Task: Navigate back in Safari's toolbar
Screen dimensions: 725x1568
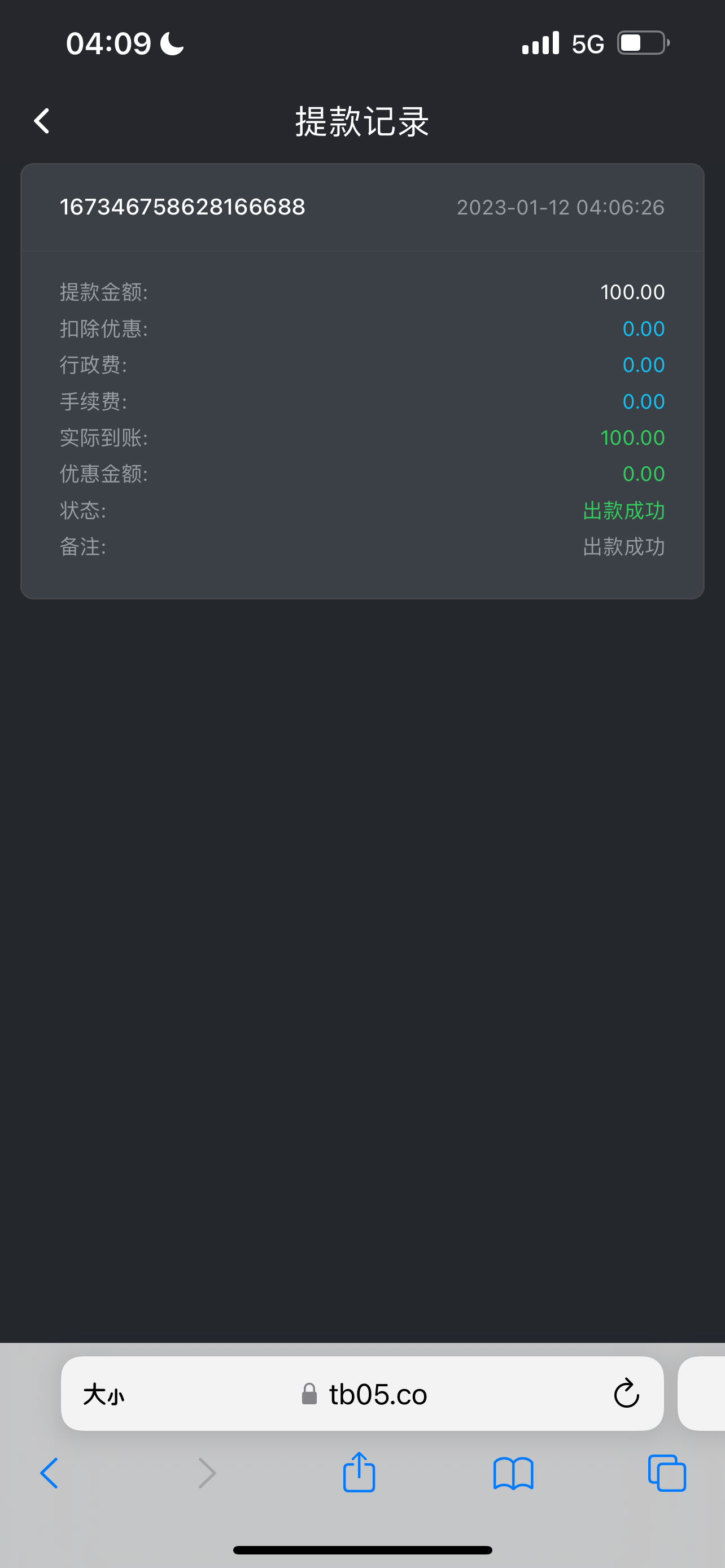Action: [49, 1474]
